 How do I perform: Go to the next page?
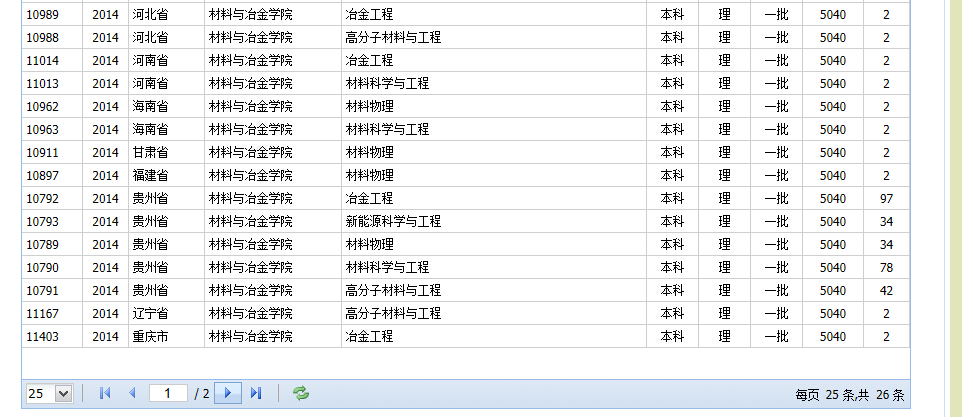click(x=228, y=393)
